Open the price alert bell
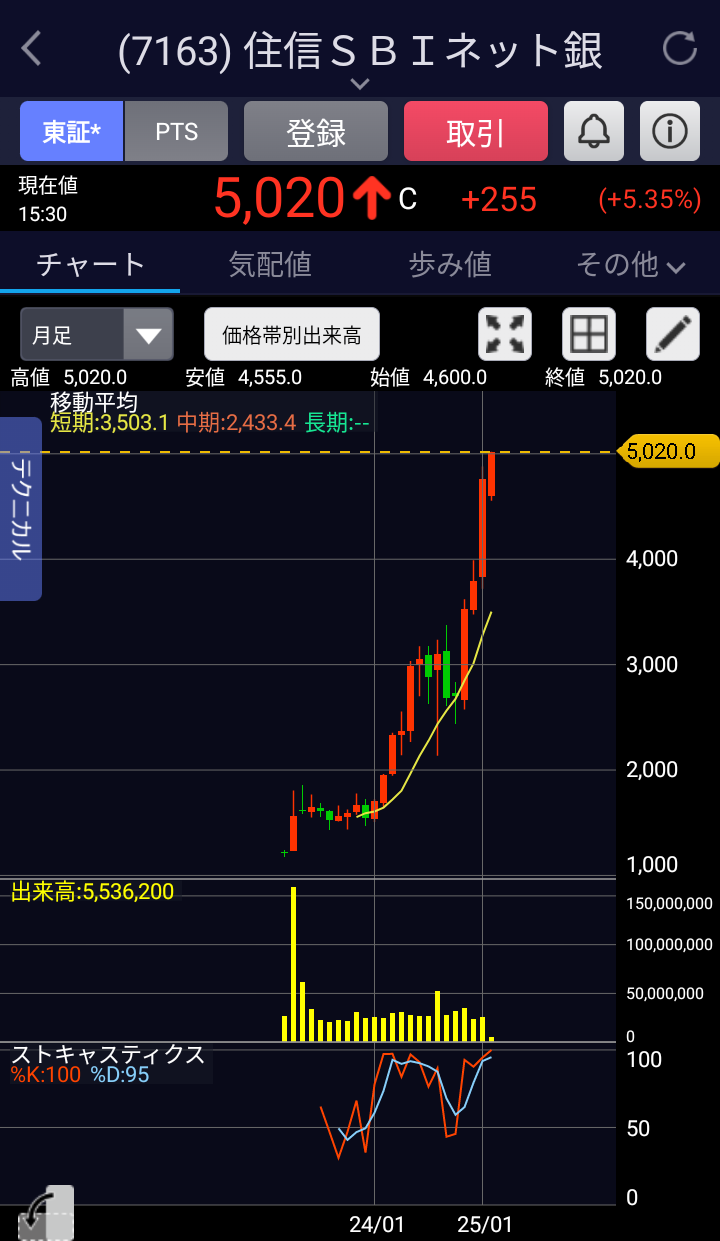 (x=594, y=132)
